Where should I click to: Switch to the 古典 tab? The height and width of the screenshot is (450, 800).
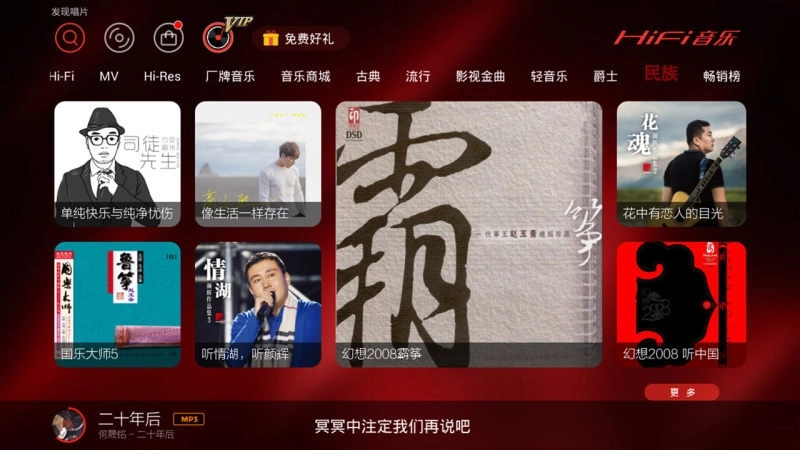(368, 76)
